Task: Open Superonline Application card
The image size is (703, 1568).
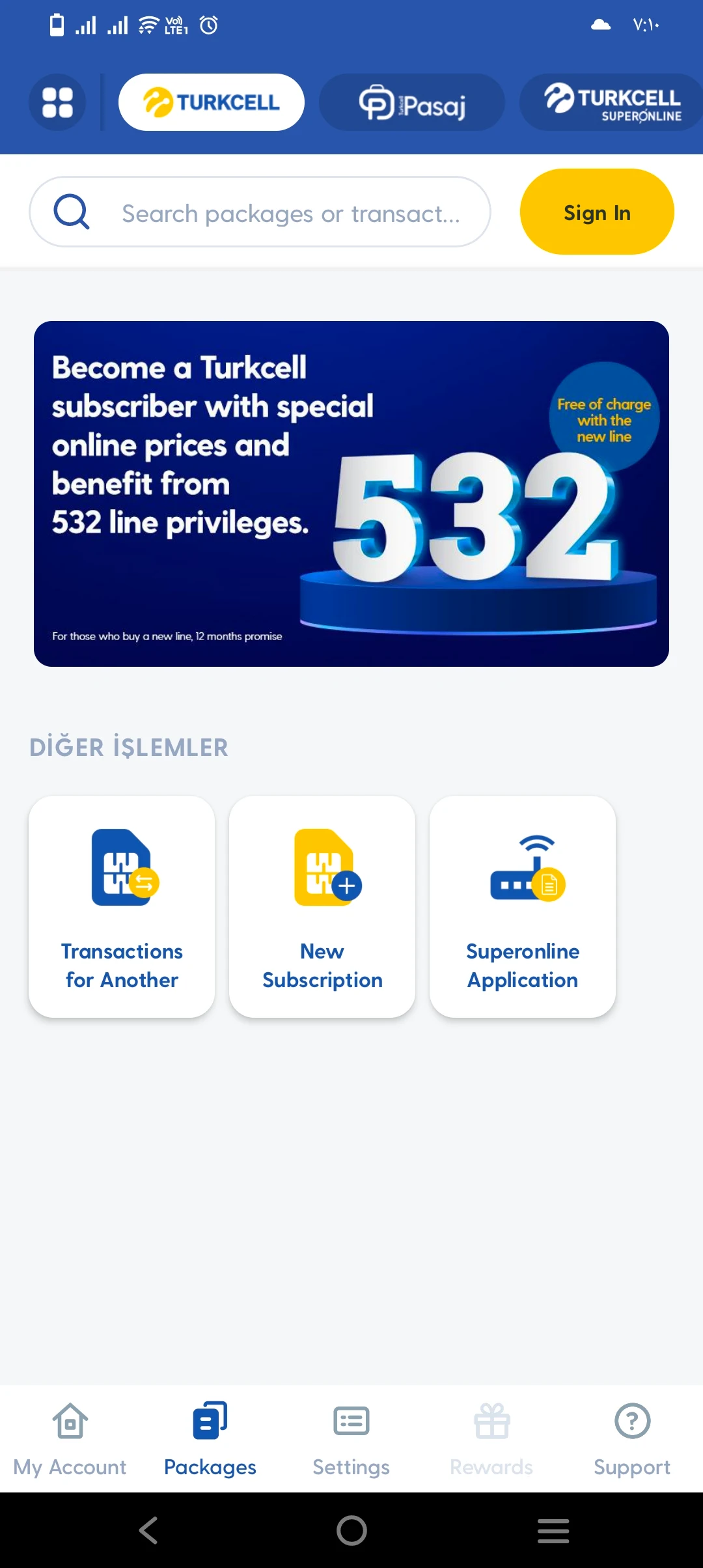Action: click(x=523, y=906)
